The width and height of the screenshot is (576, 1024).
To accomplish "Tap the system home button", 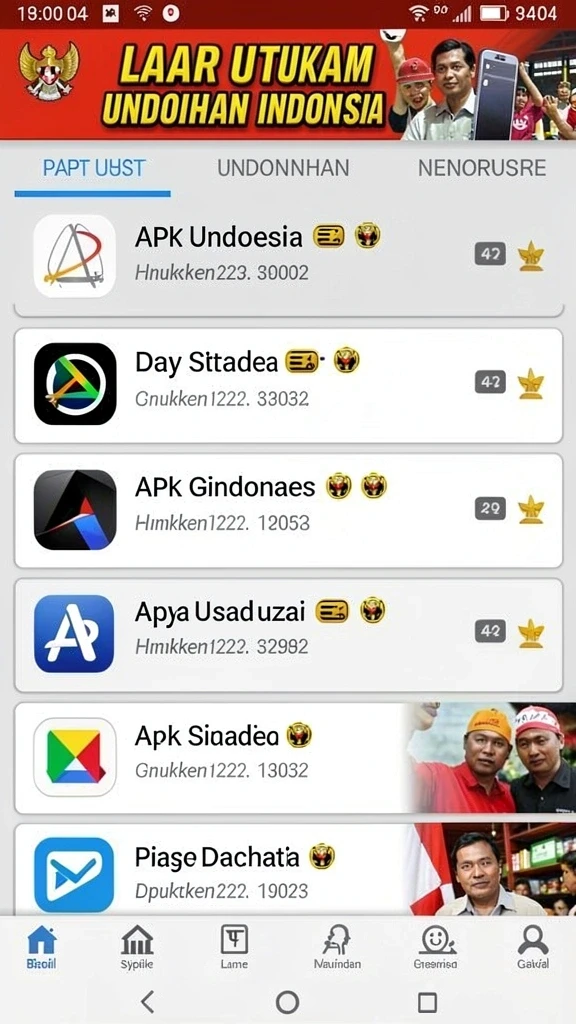I will (287, 1002).
